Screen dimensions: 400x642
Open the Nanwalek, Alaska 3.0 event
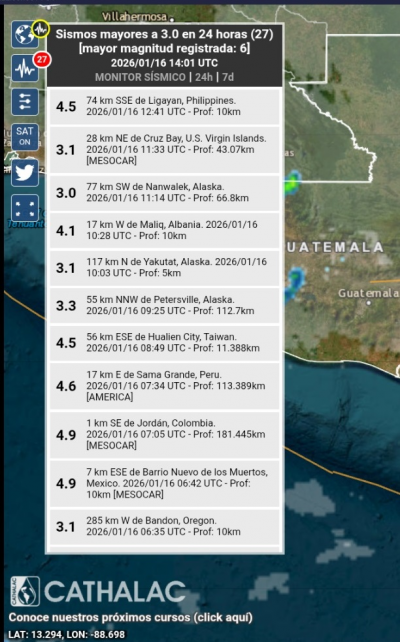click(165, 192)
